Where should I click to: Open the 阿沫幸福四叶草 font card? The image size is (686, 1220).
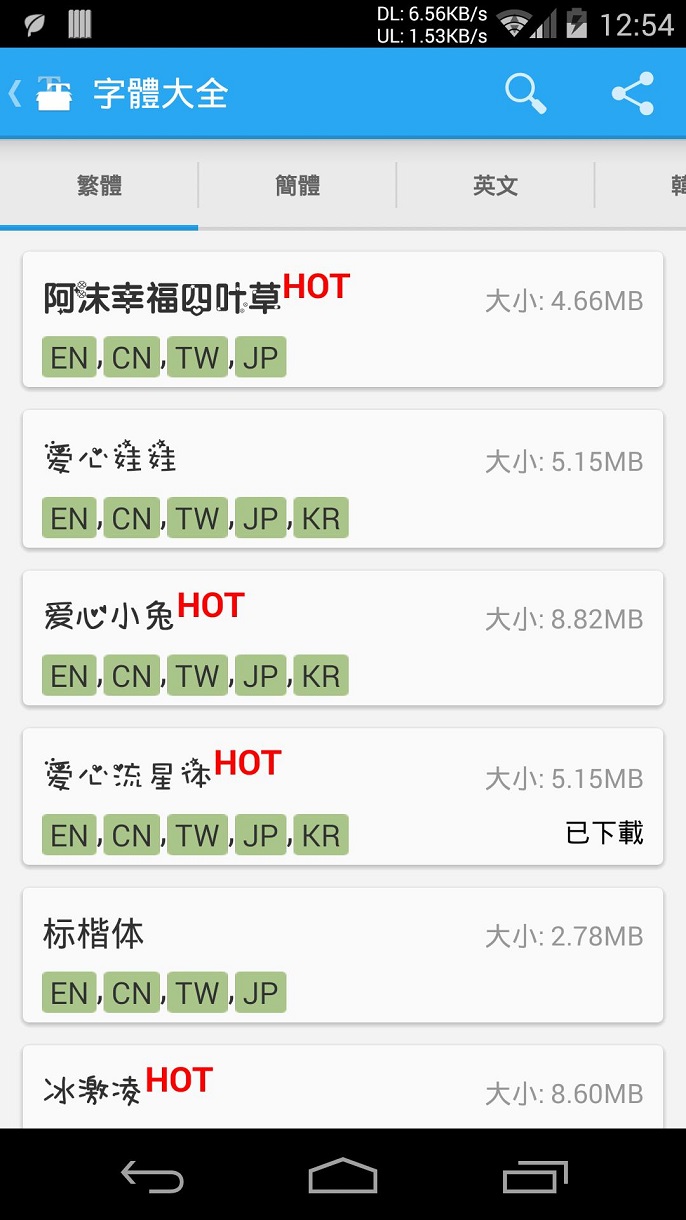[x=342, y=320]
